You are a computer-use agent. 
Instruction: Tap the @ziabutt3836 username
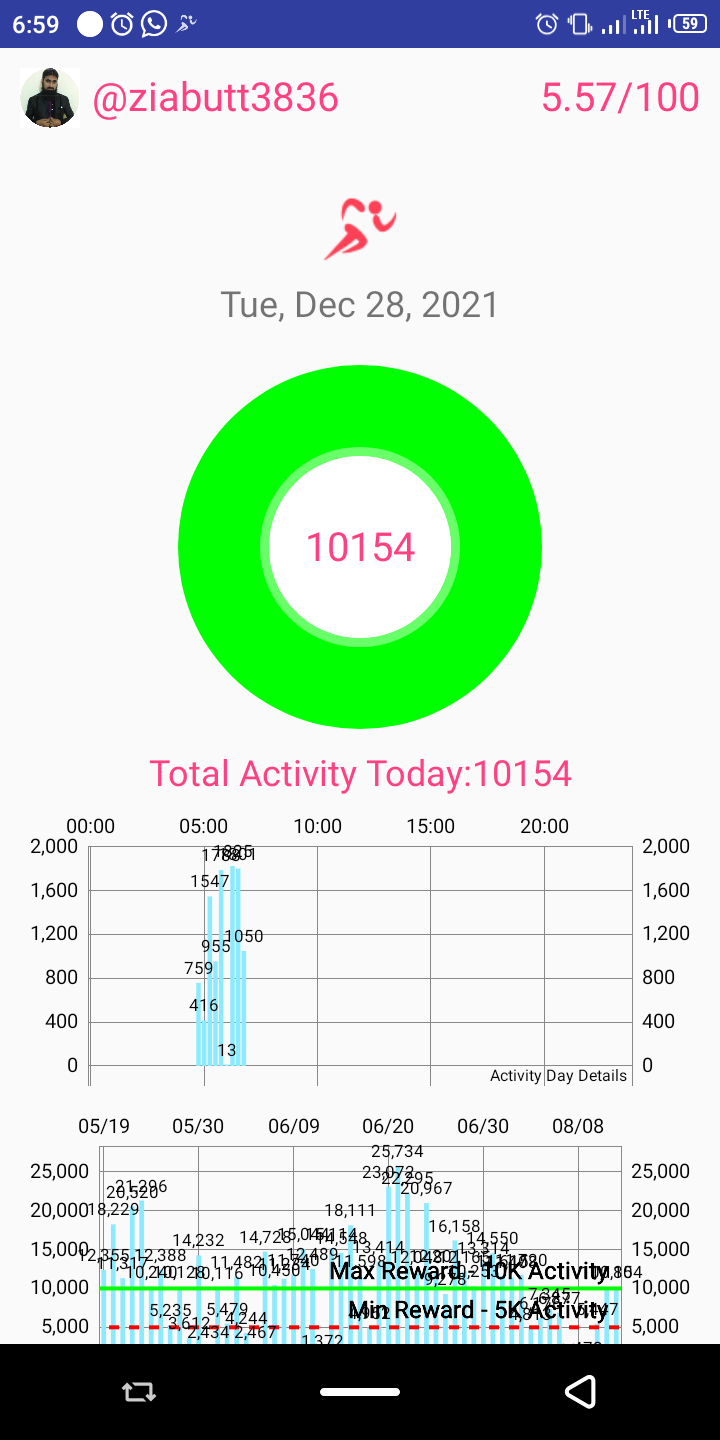click(215, 98)
